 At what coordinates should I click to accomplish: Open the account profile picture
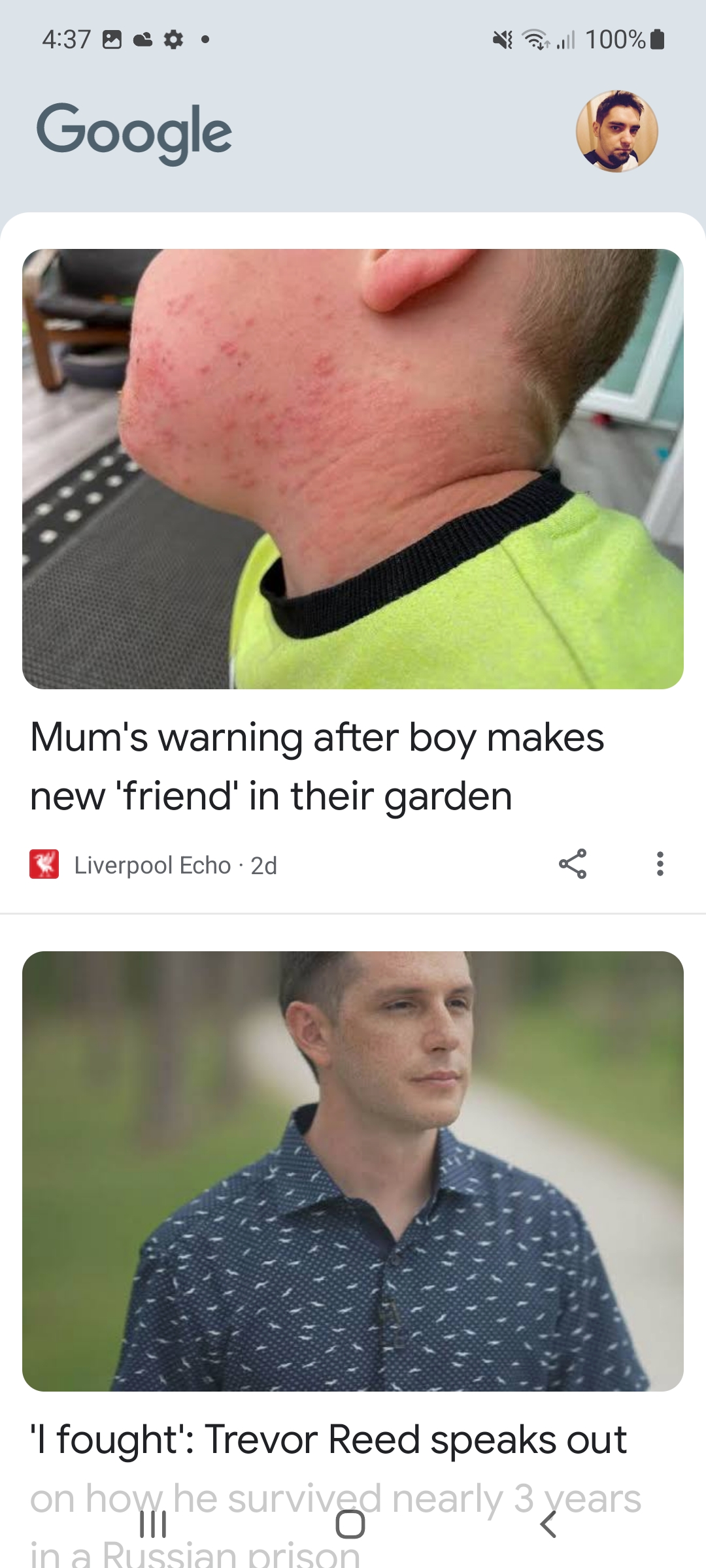click(x=616, y=131)
